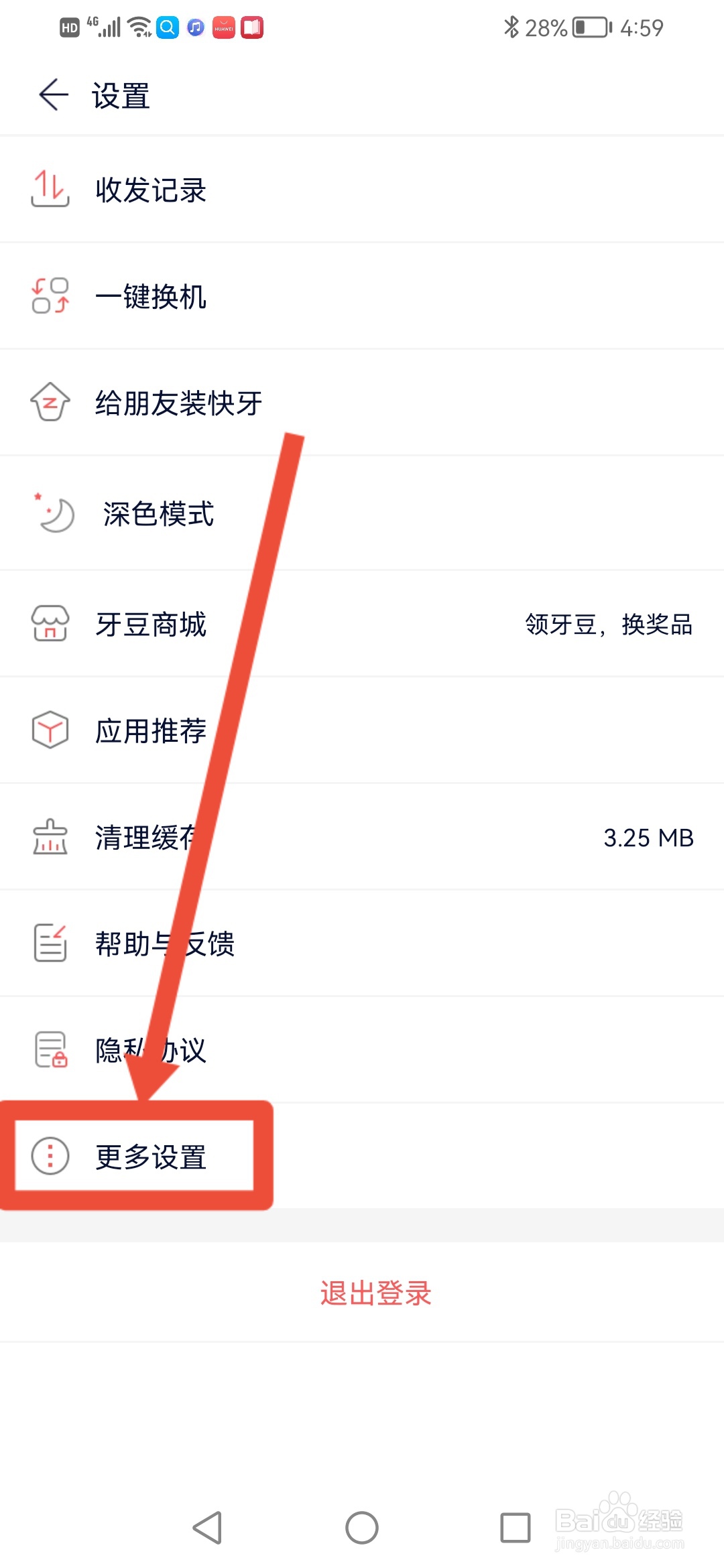Screen dimensions: 724x1568
Task: Toggle 深色模式 dark mode row
Action: (362, 513)
